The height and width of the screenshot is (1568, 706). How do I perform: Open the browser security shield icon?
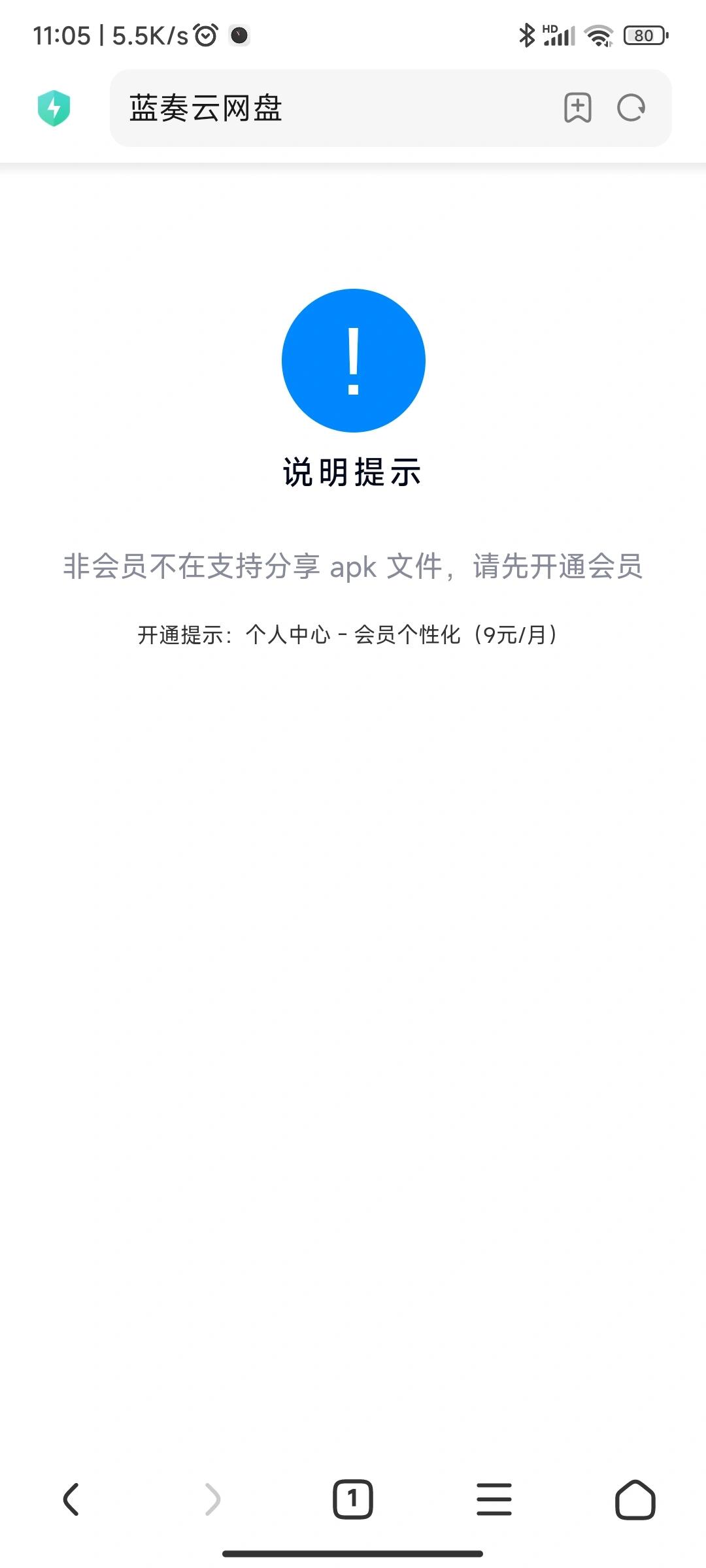click(56, 108)
